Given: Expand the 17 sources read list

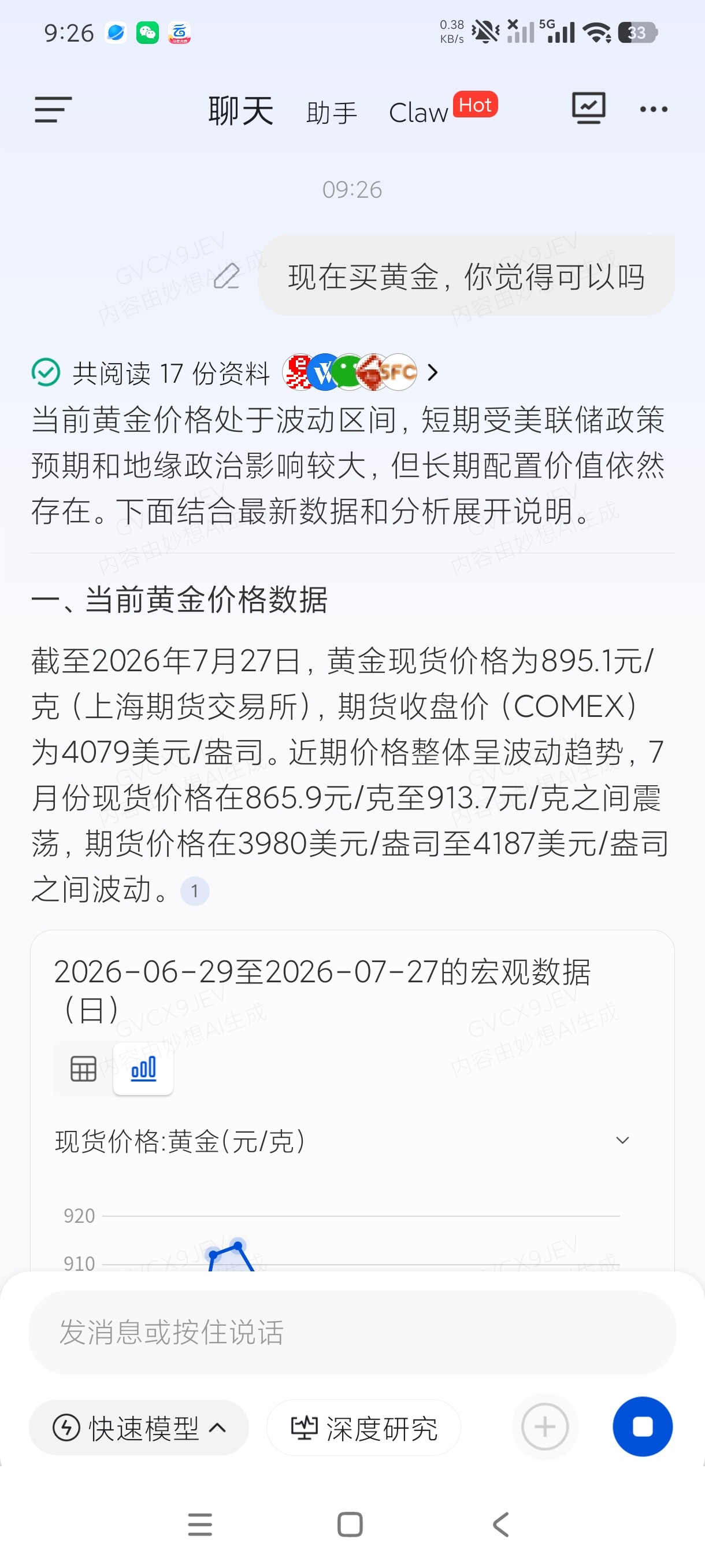Looking at the screenshot, I should 235,372.
